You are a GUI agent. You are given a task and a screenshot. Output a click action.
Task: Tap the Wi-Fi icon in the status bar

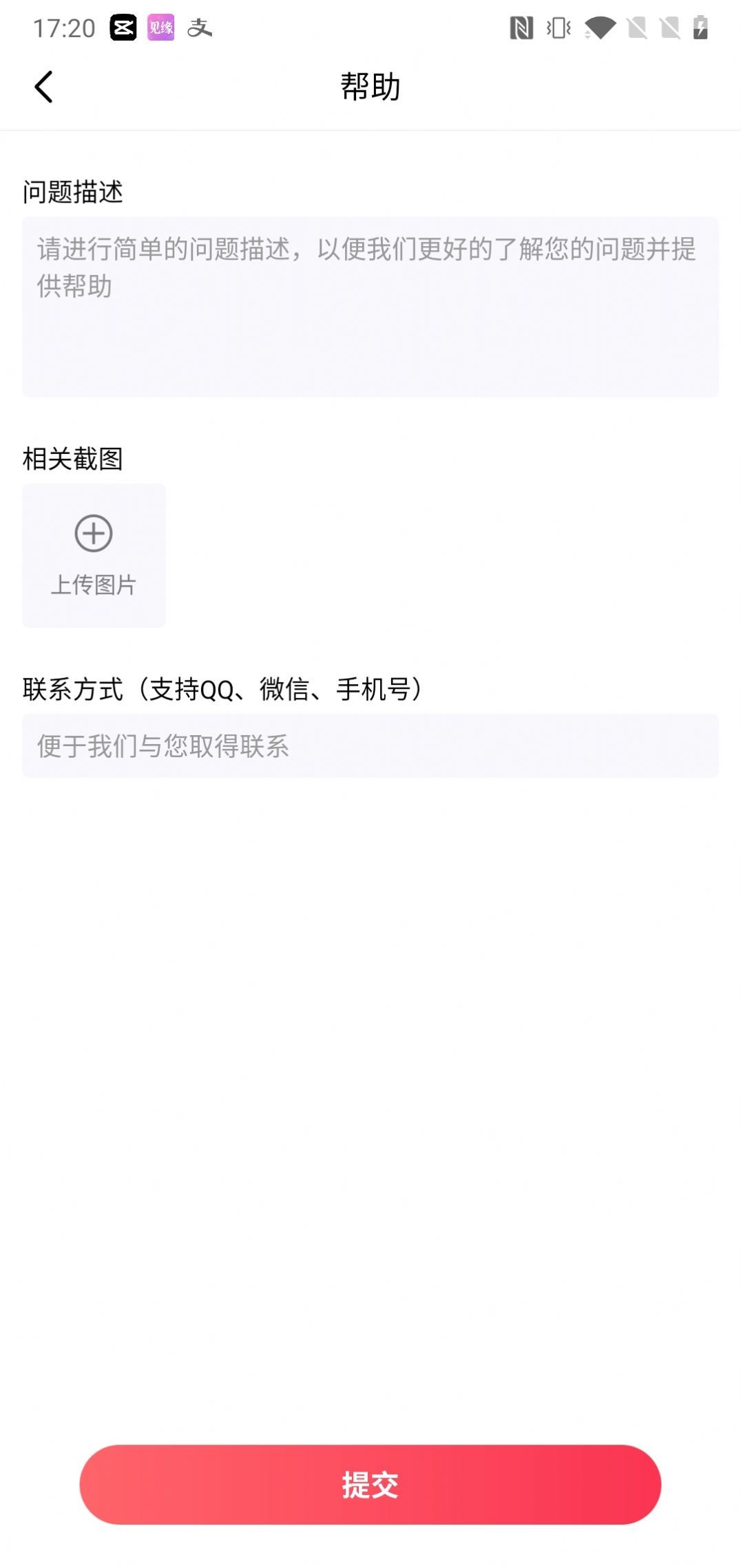[601, 28]
